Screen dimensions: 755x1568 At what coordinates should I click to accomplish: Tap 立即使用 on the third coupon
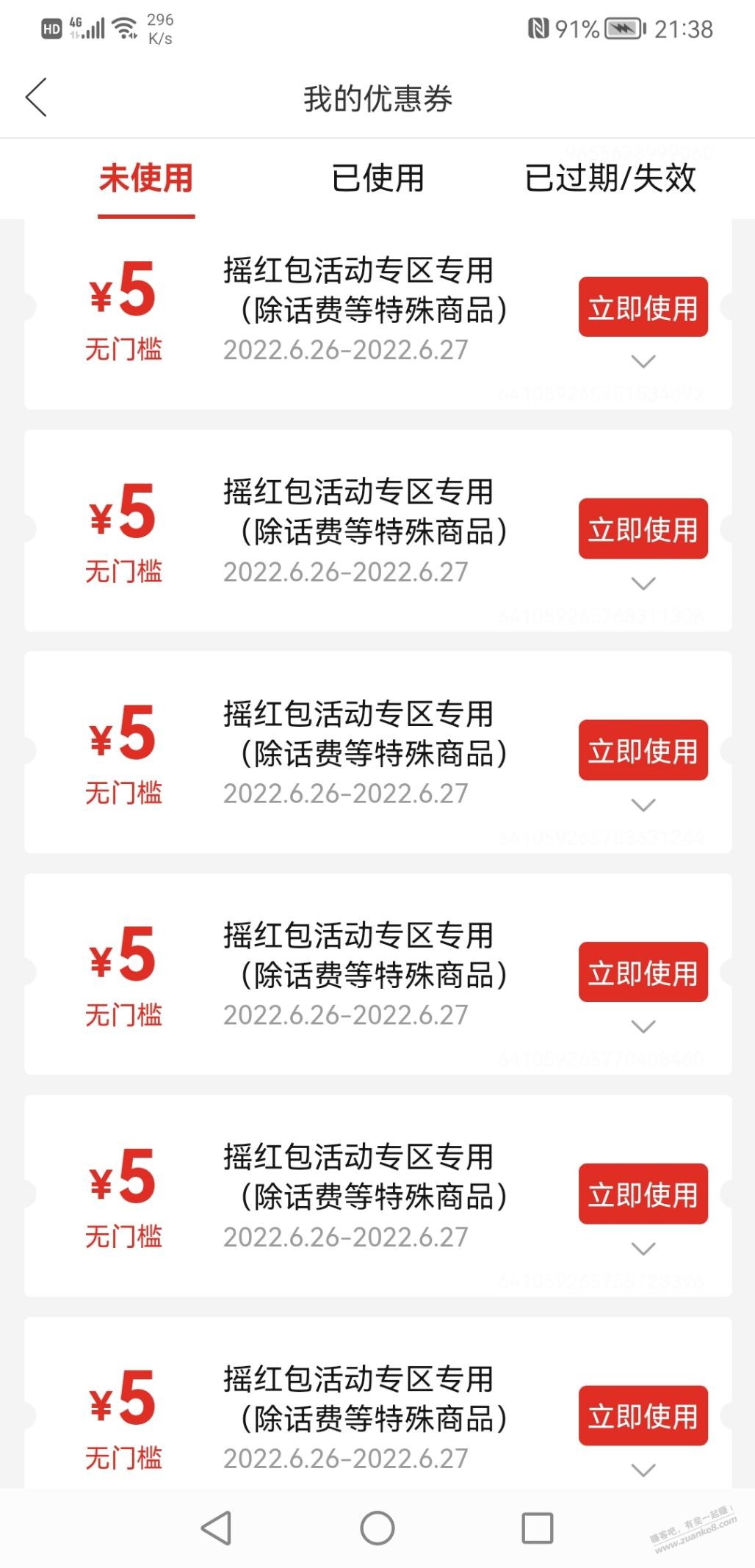(643, 751)
